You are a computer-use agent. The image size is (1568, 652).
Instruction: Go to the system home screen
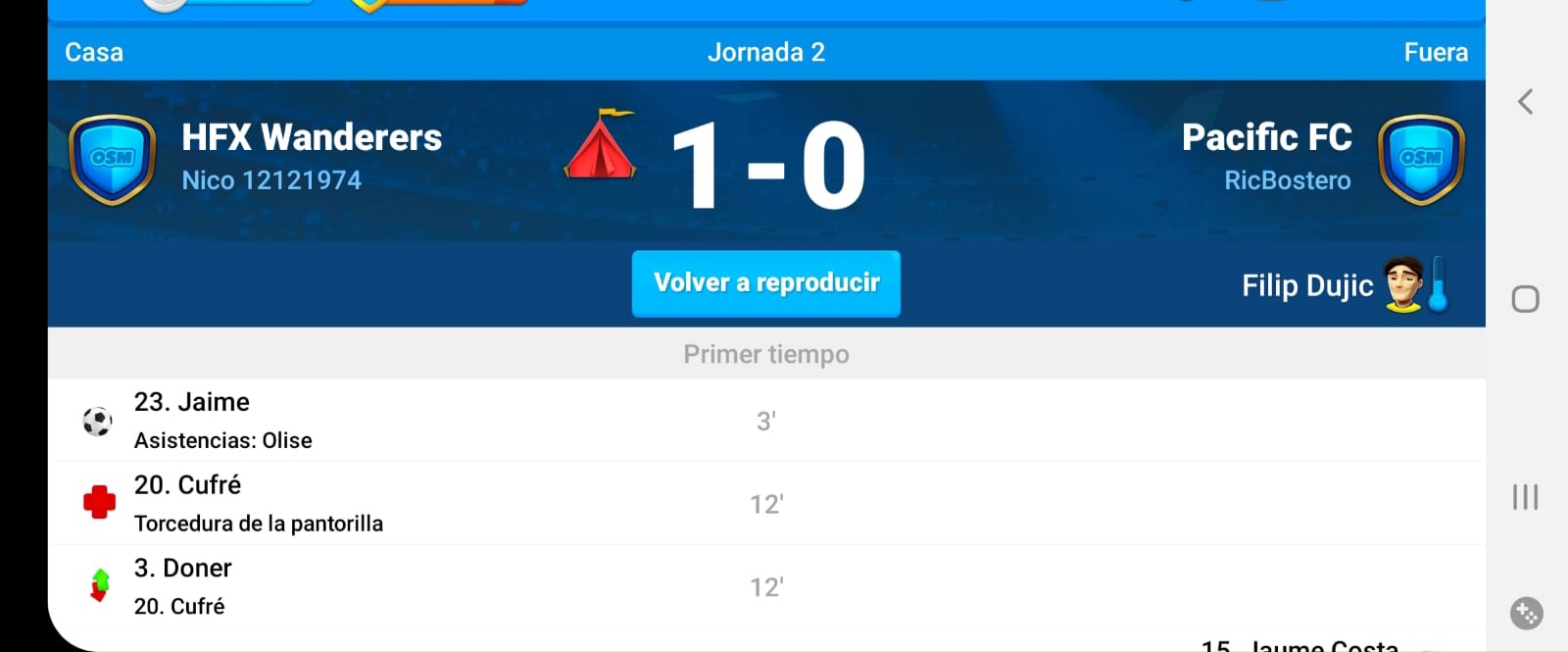tap(1525, 299)
